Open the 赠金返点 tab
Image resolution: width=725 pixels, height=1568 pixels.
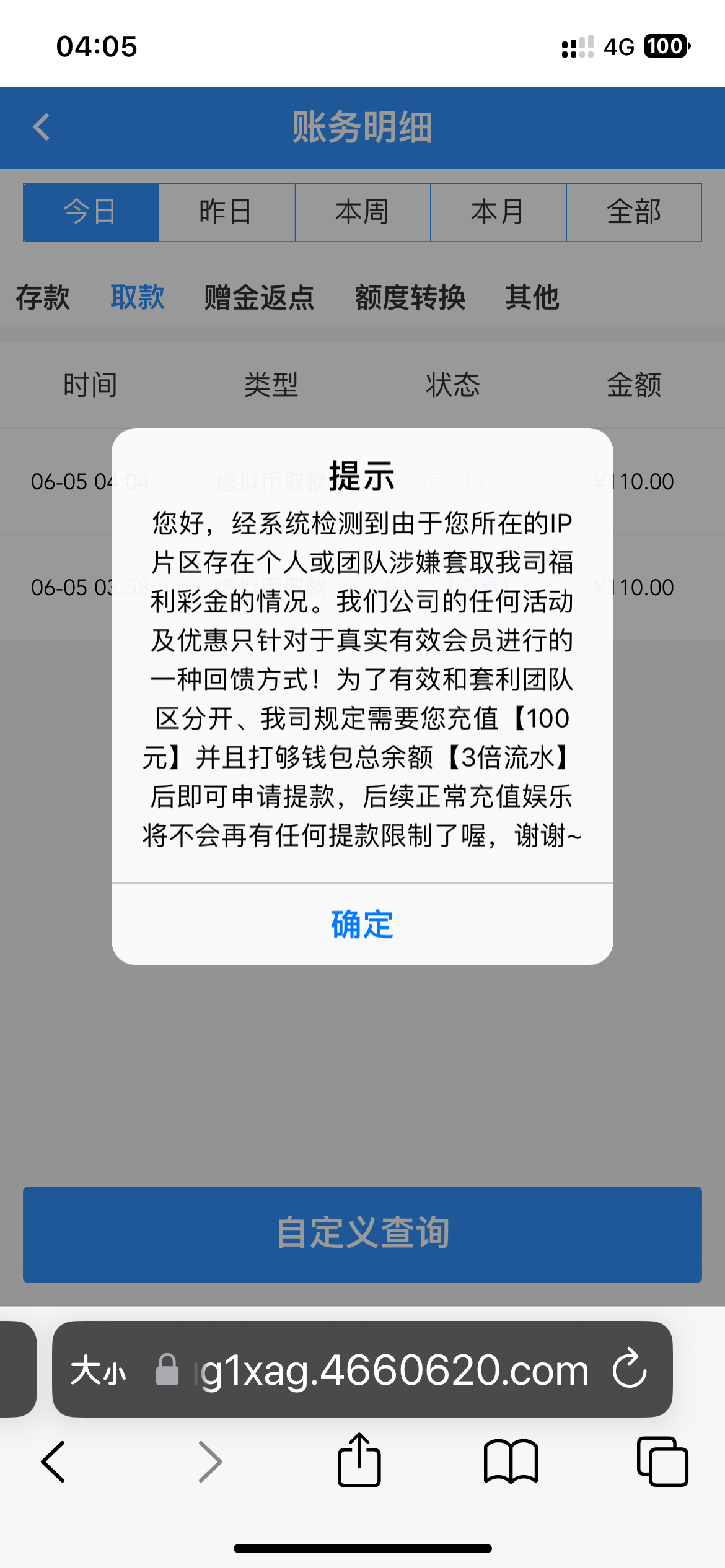tap(258, 298)
